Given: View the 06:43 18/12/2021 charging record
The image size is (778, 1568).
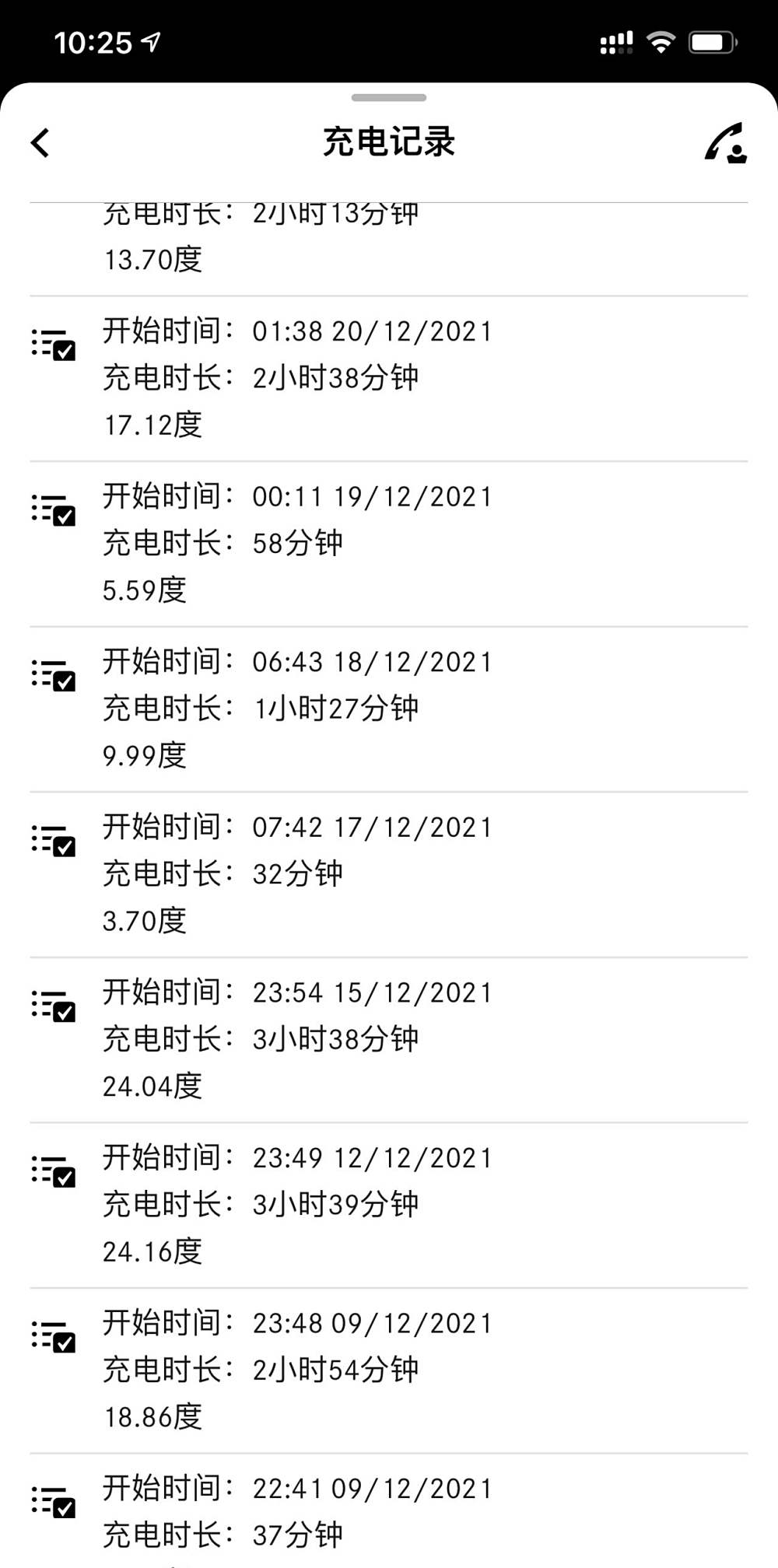Looking at the screenshot, I should 389,709.
